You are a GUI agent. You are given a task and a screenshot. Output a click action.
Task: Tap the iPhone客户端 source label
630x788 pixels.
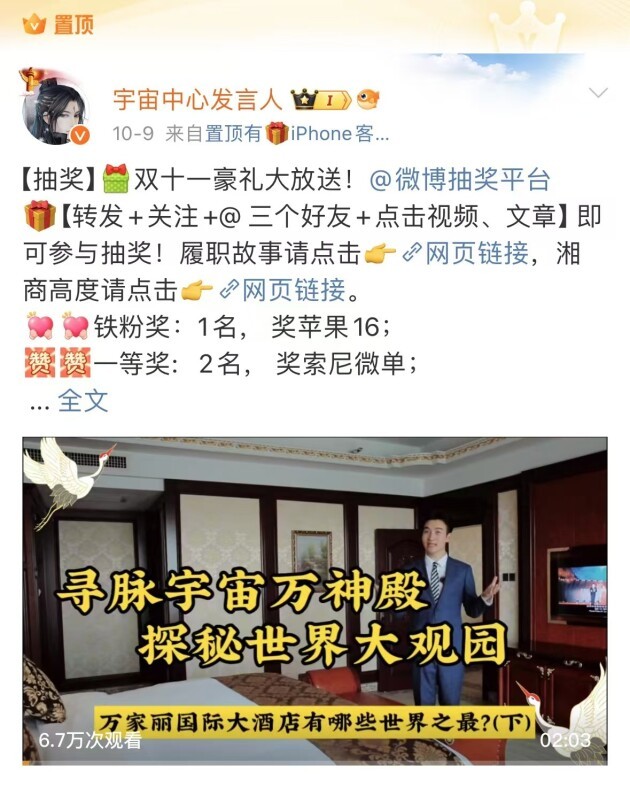(340, 133)
